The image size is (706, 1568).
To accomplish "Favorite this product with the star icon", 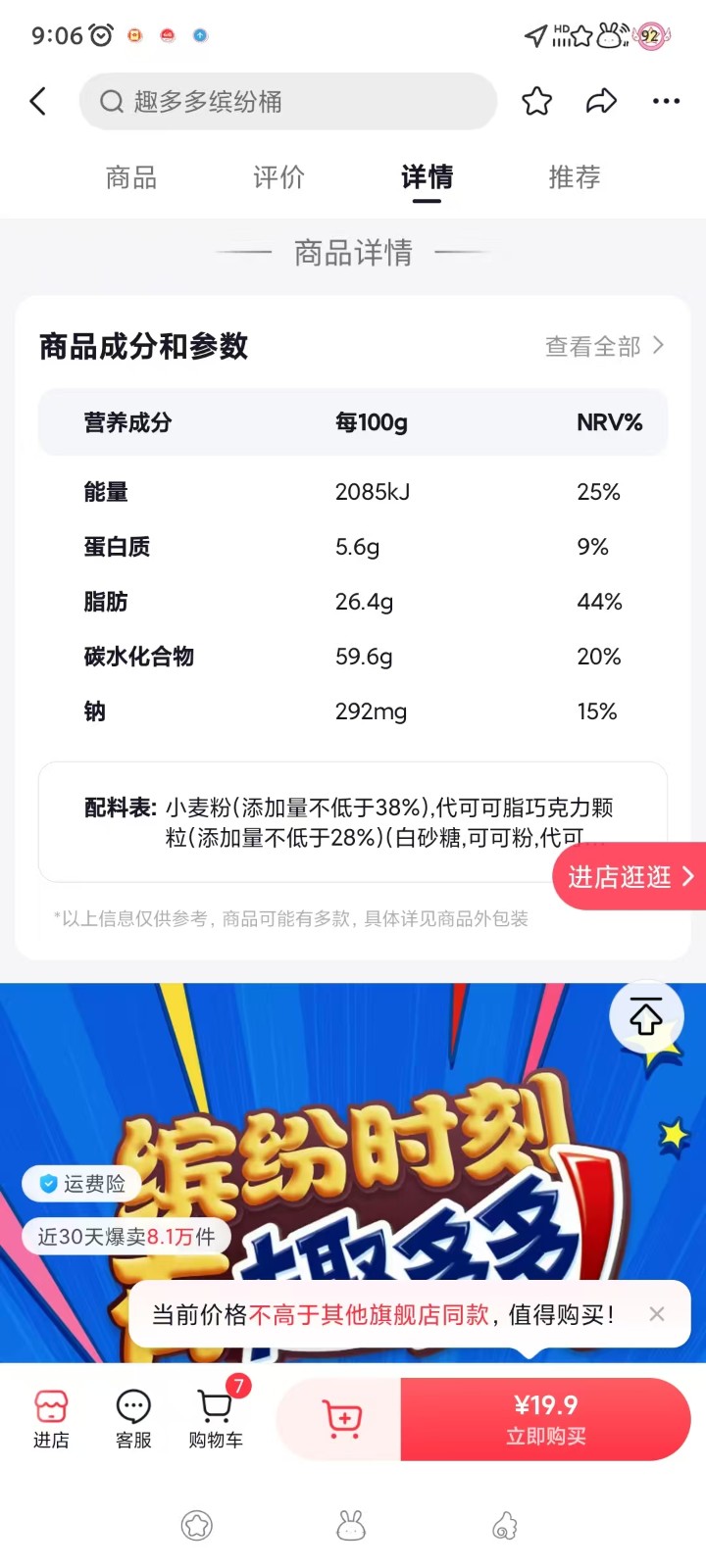I will [536, 101].
